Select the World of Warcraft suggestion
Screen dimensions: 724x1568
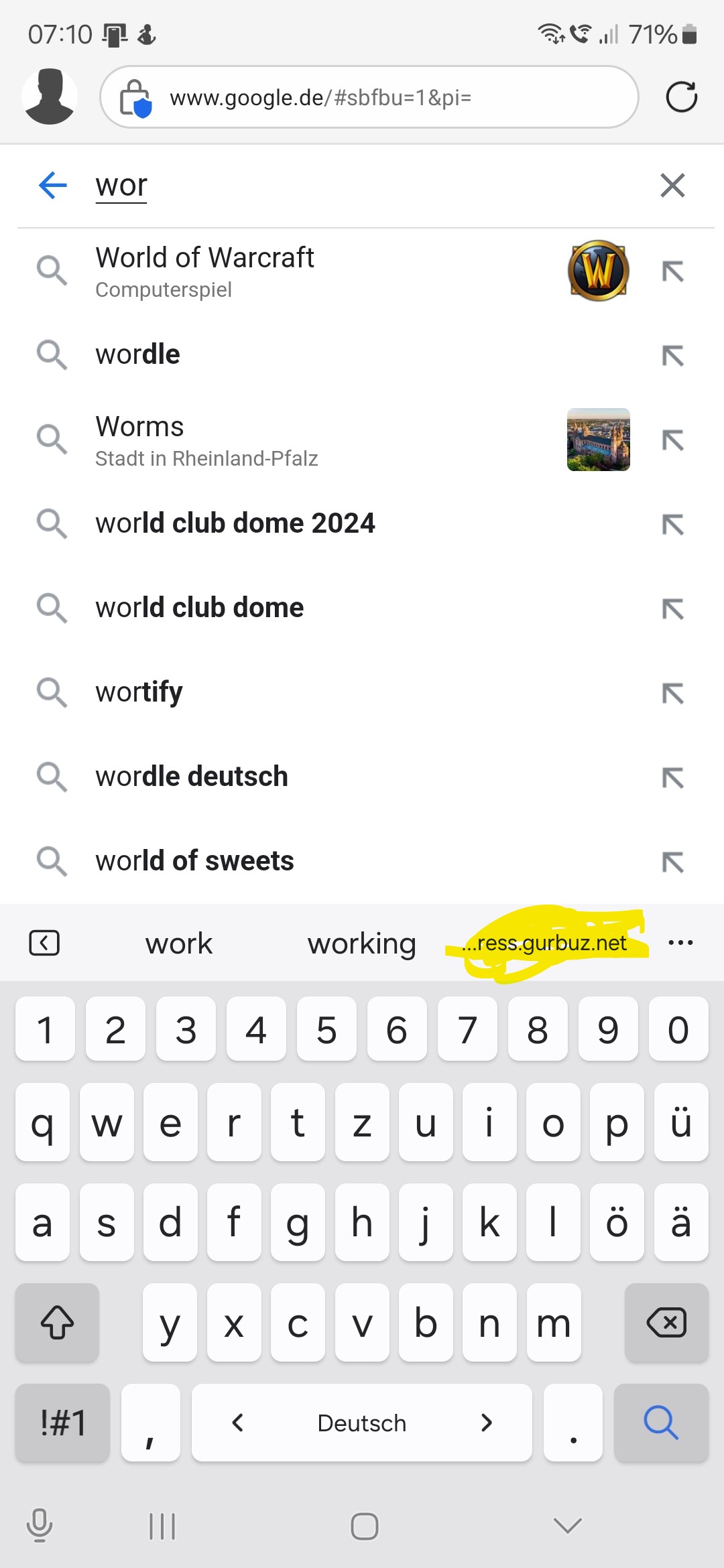pos(204,271)
